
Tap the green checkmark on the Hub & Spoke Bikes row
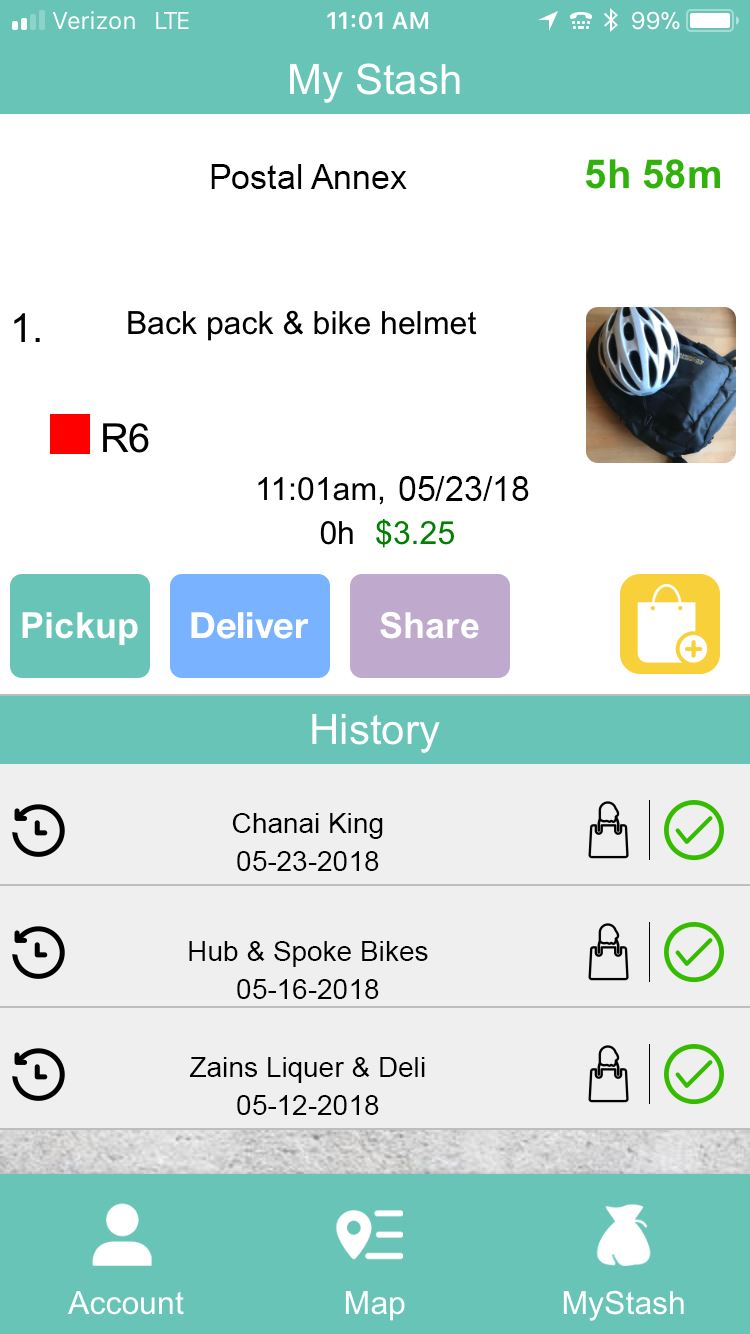point(694,952)
